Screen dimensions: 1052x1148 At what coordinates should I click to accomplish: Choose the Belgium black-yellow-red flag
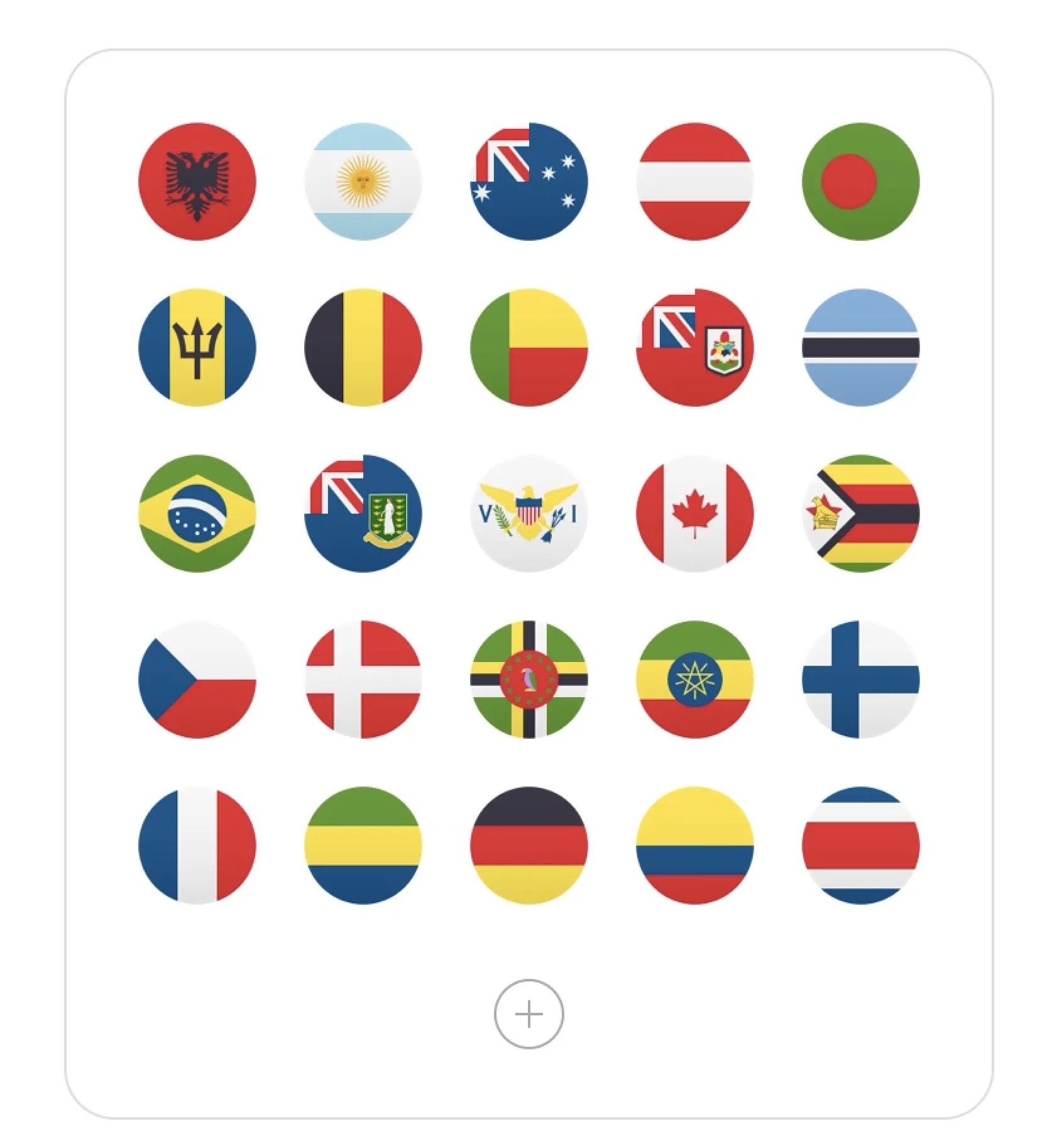[363, 347]
